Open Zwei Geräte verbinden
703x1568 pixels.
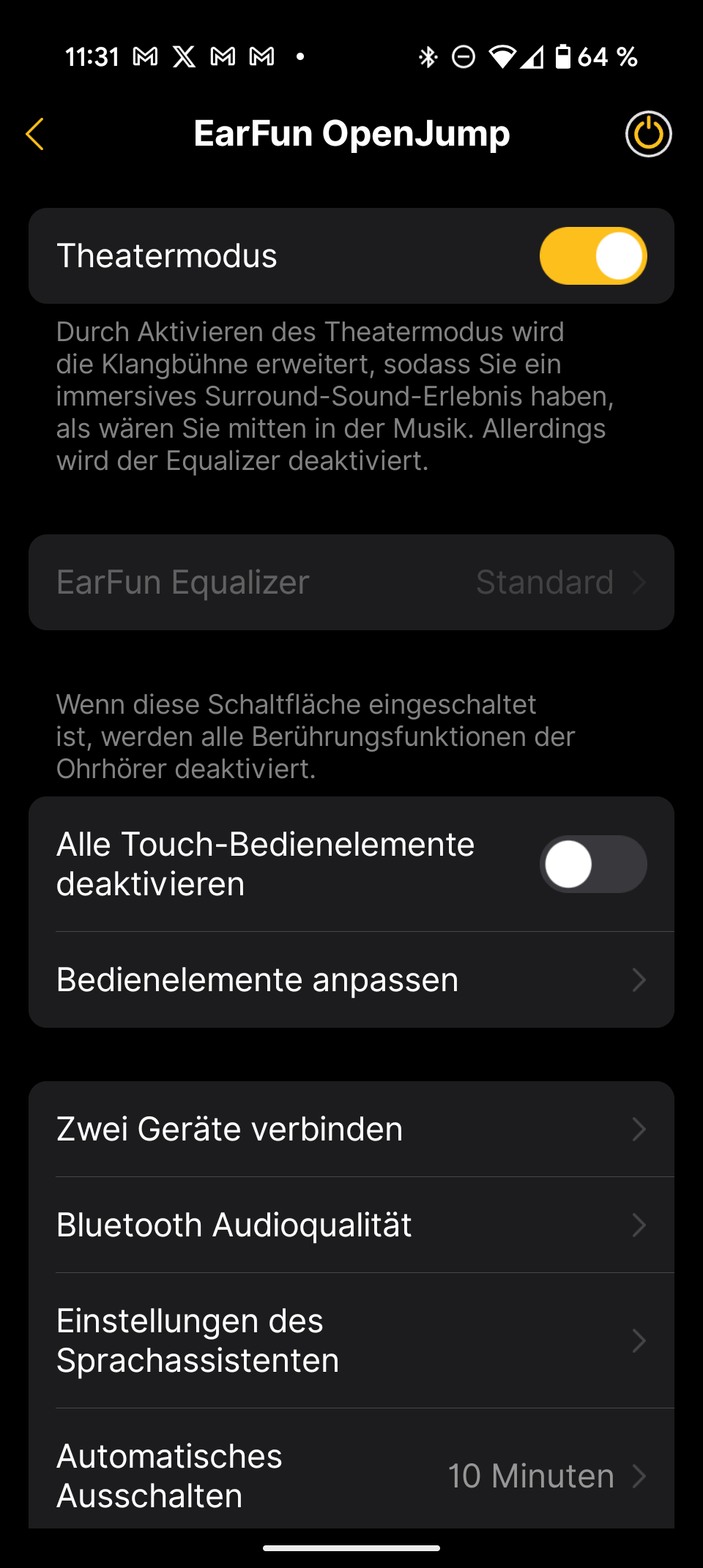click(x=351, y=1129)
